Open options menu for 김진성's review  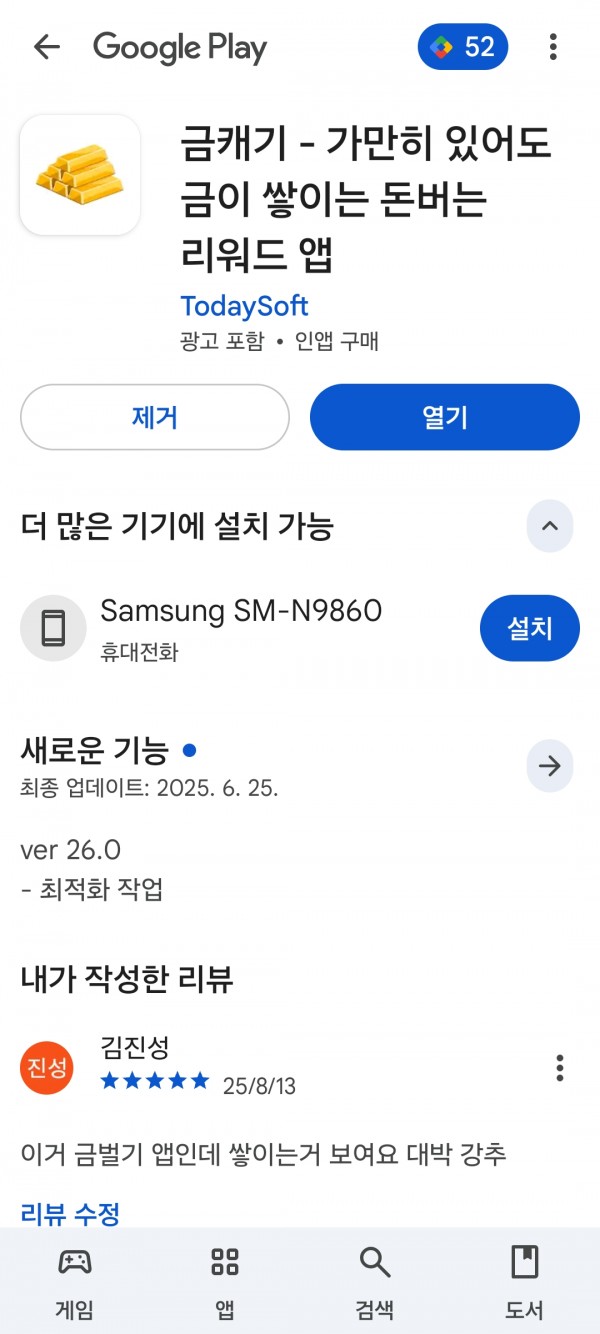click(x=560, y=1067)
